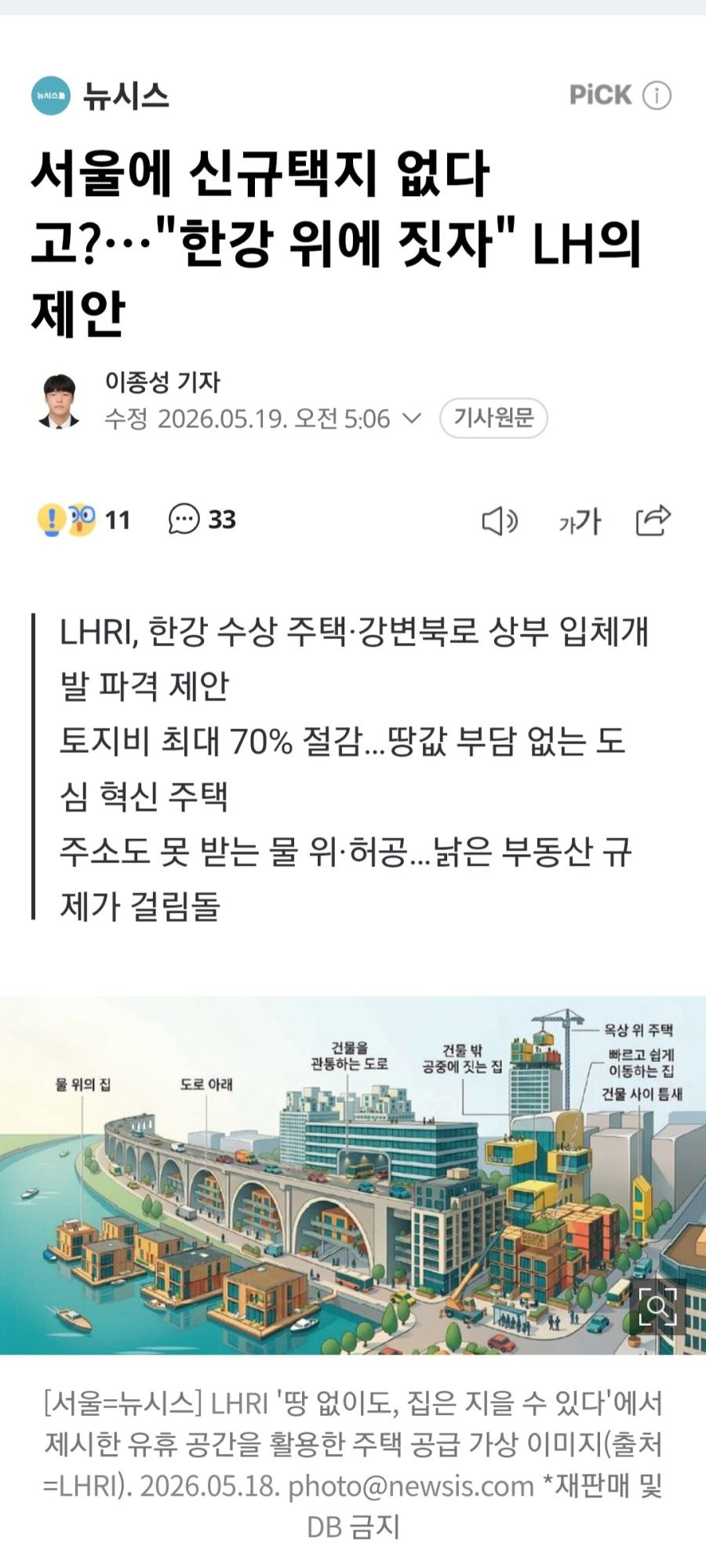Screen dimensions: 706x1568
Task: Enlarge the LHRI housing concept image
Action: [x=353, y=1175]
